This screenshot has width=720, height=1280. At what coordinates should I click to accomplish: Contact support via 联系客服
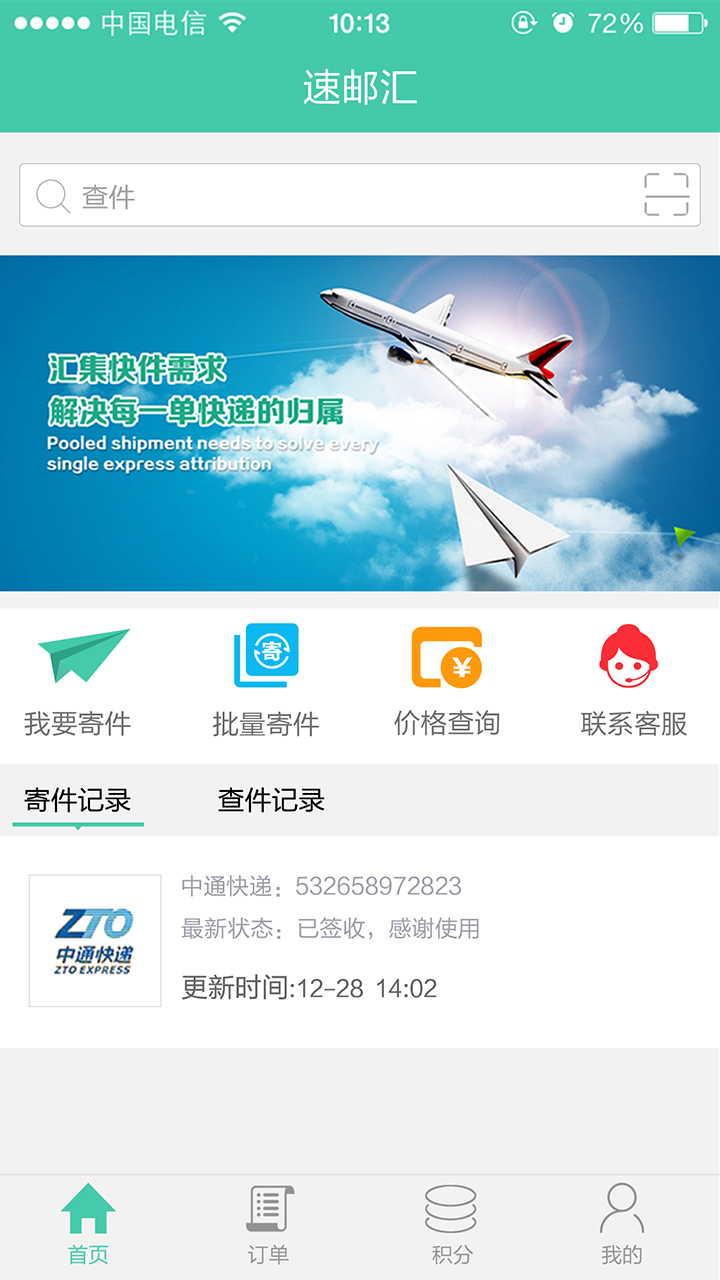tap(634, 681)
